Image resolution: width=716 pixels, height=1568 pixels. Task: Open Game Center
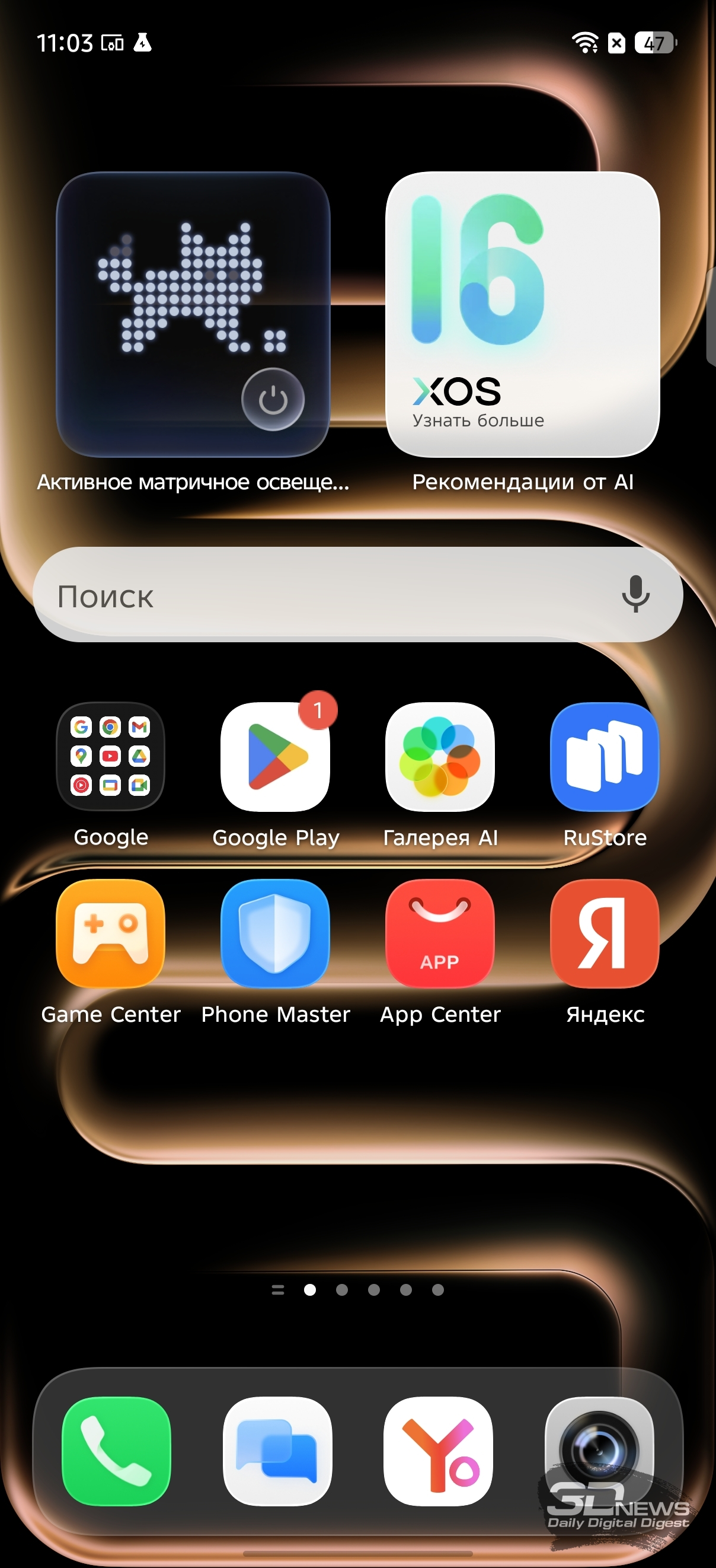pos(111,932)
